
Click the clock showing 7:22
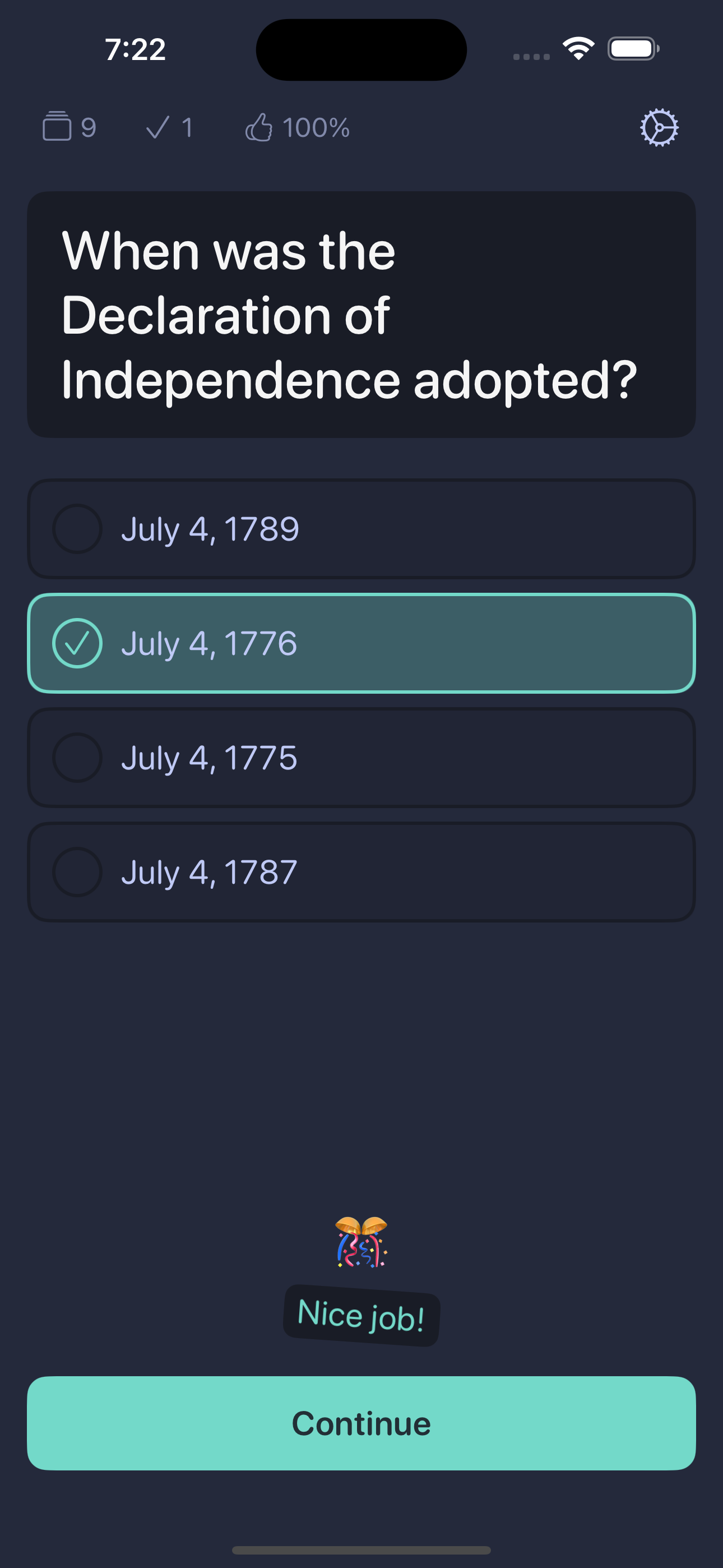pos(135,49)
